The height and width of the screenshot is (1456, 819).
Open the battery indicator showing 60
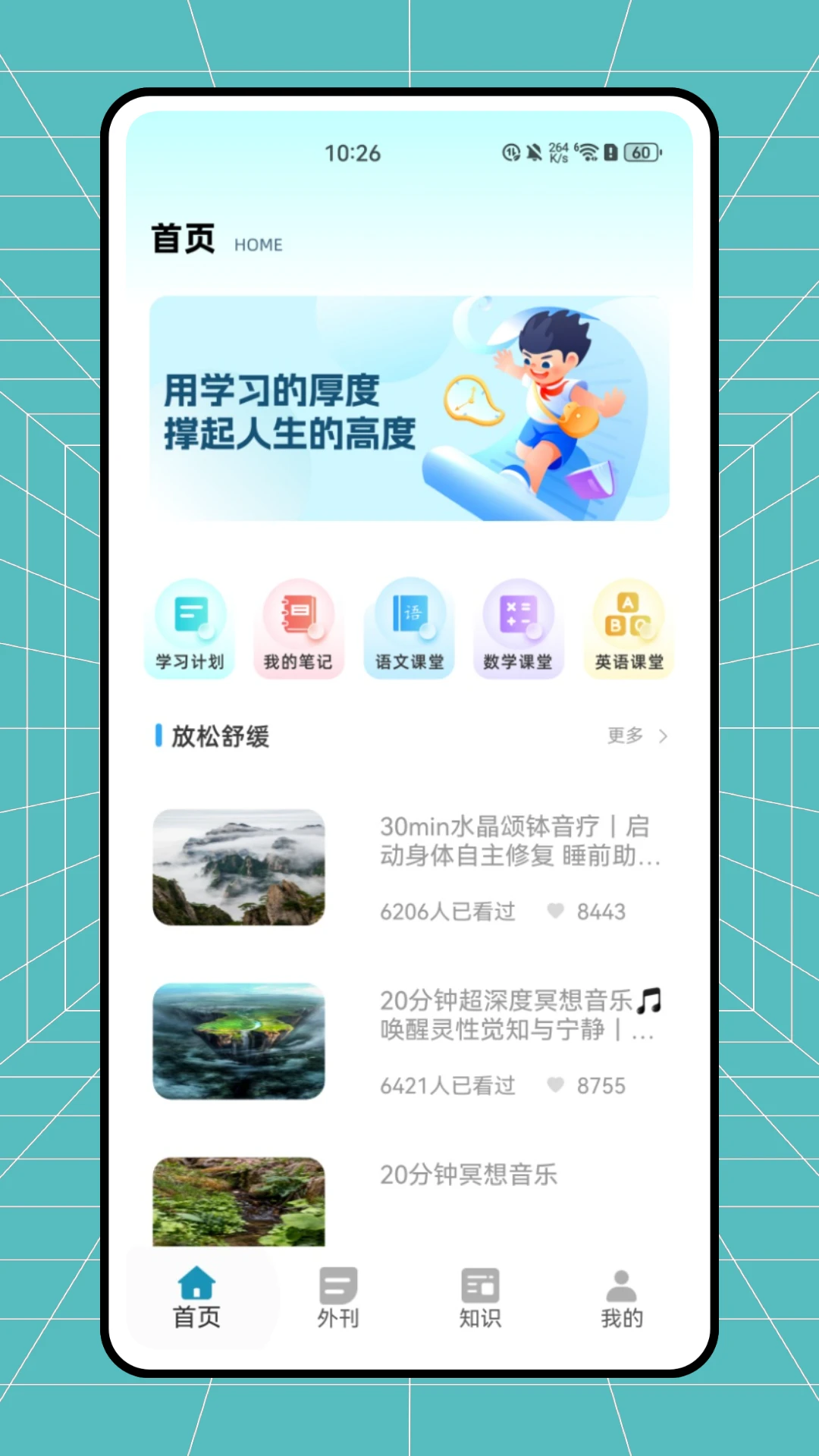click(x=639, y=152)
